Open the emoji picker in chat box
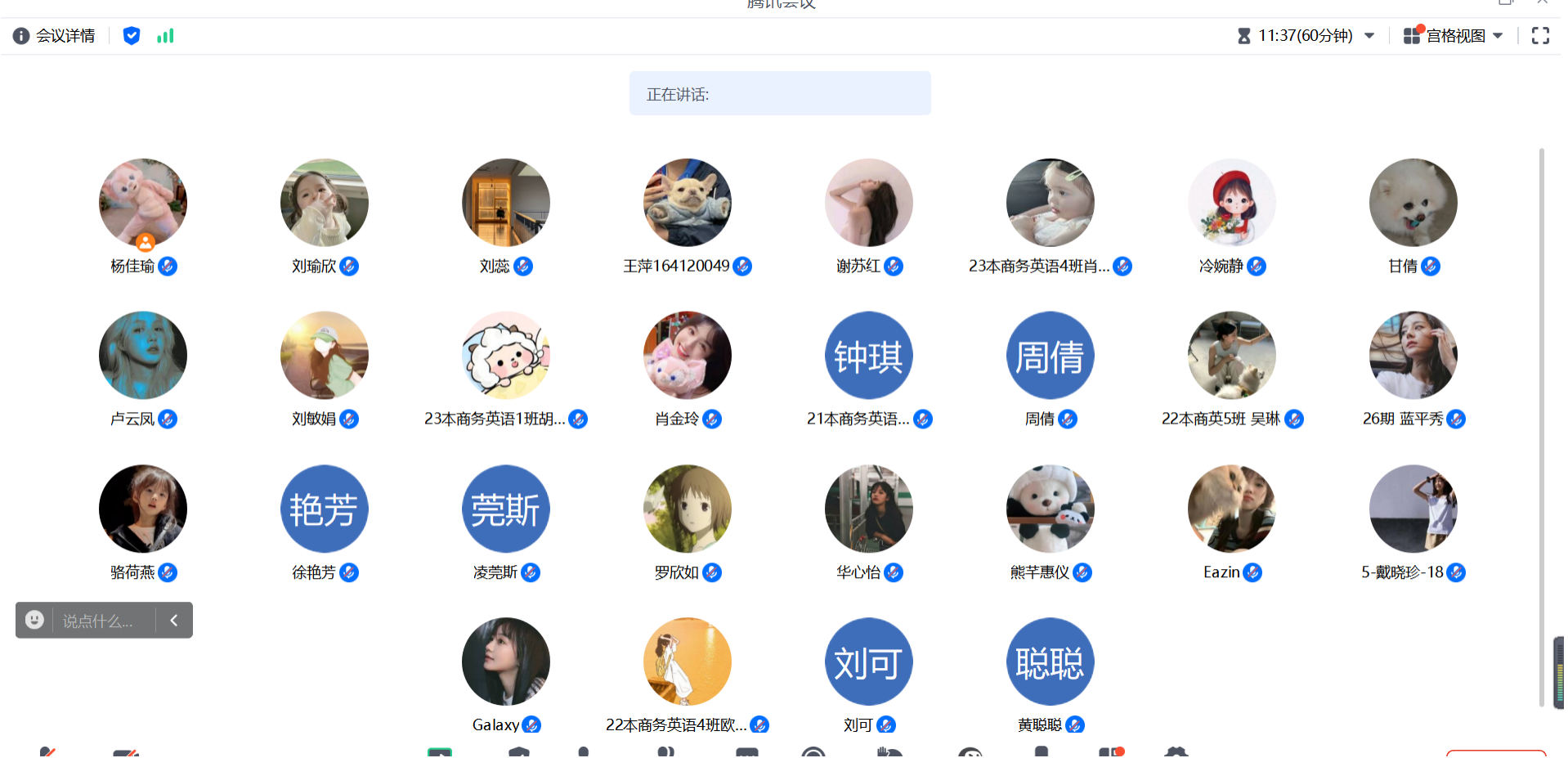Viewport: 1568px width, 758px height. (34, 620)
